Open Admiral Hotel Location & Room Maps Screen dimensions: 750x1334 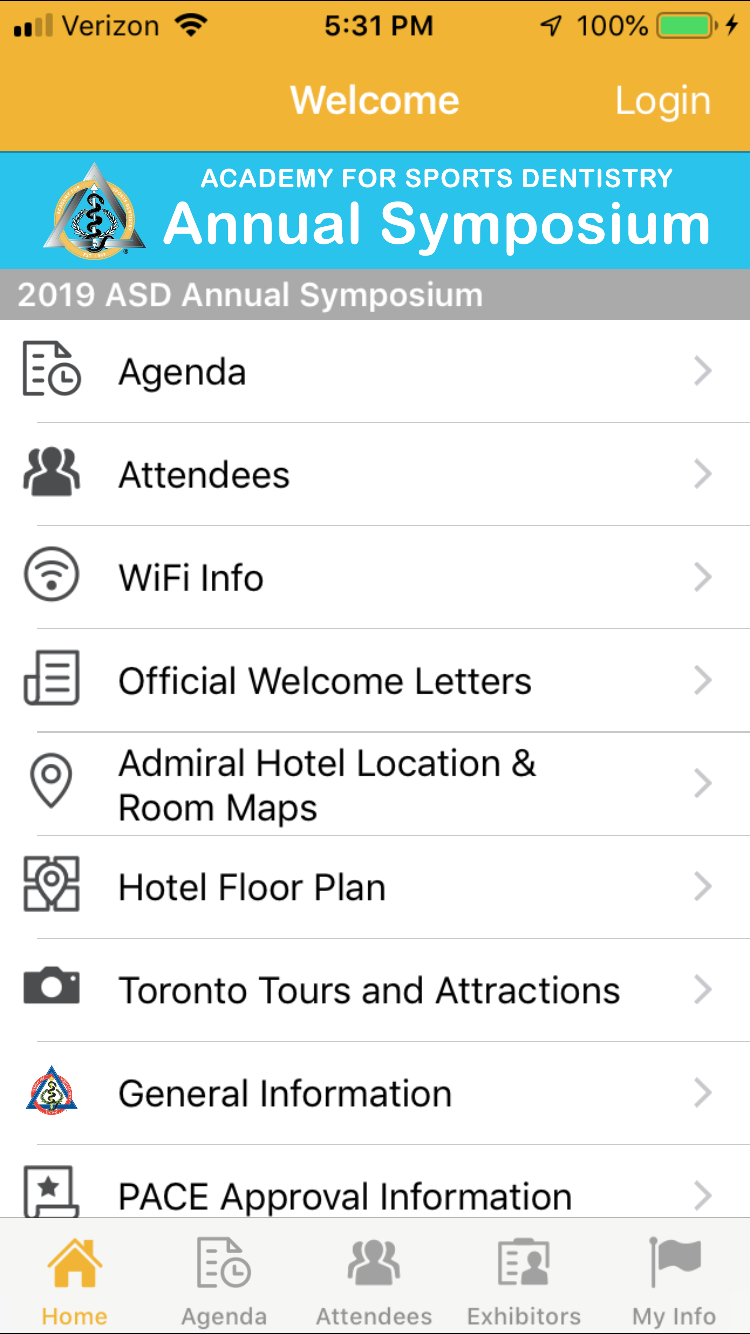pyautogui.click(x=375, y=784)
